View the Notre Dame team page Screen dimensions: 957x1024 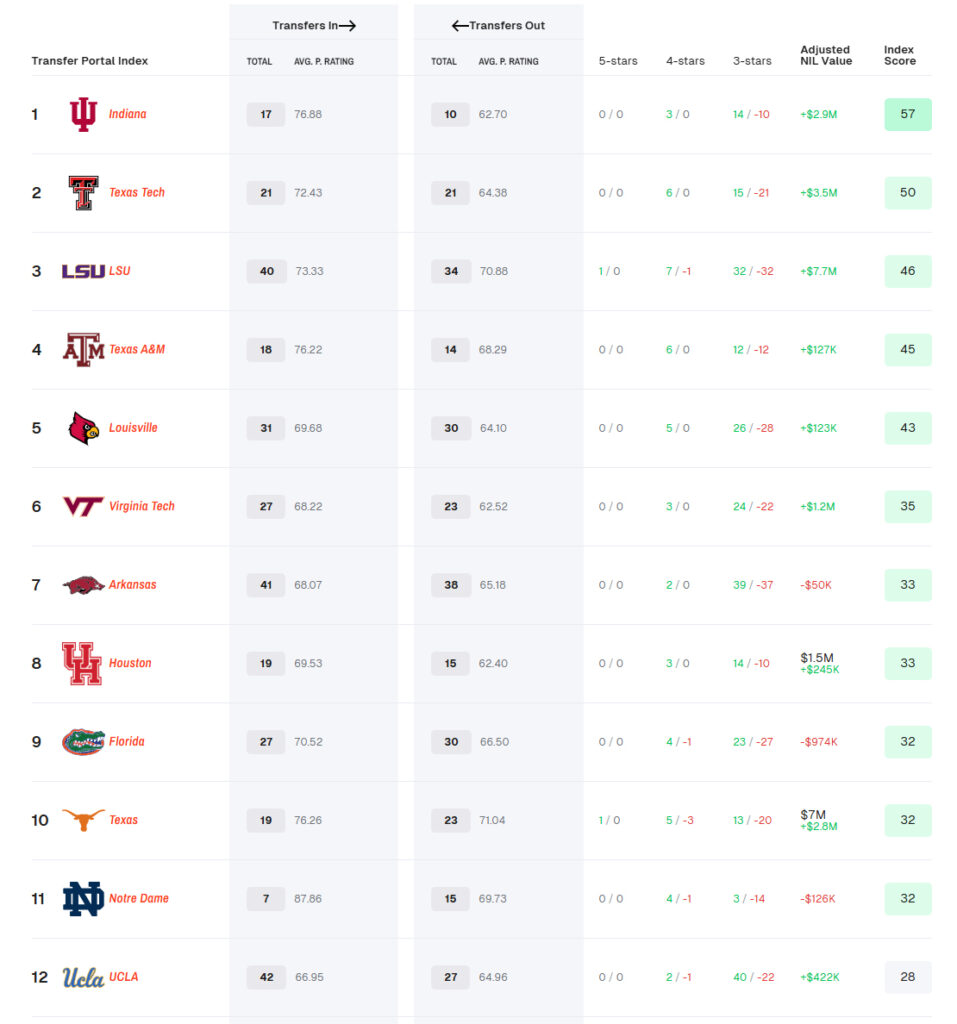[x=138, y=898]
